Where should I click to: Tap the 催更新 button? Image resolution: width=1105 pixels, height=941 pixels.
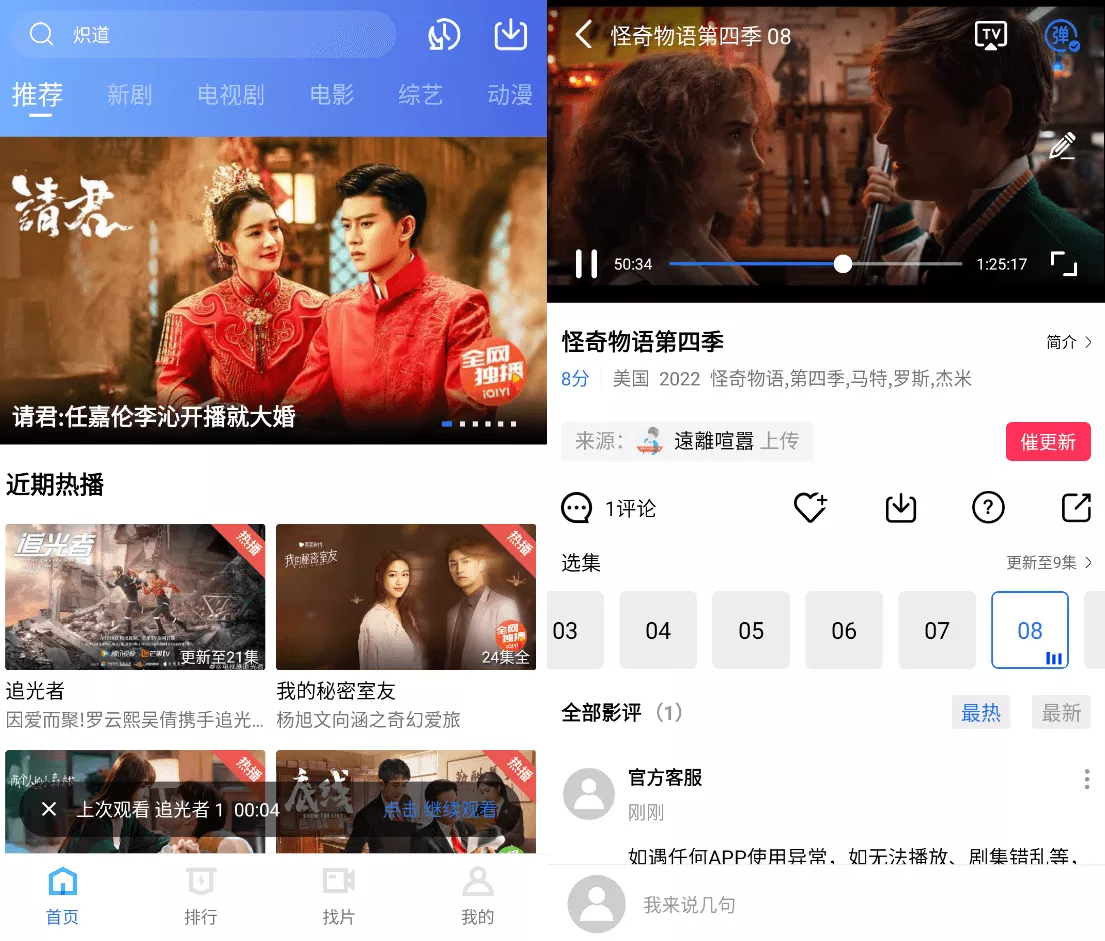1047,442
